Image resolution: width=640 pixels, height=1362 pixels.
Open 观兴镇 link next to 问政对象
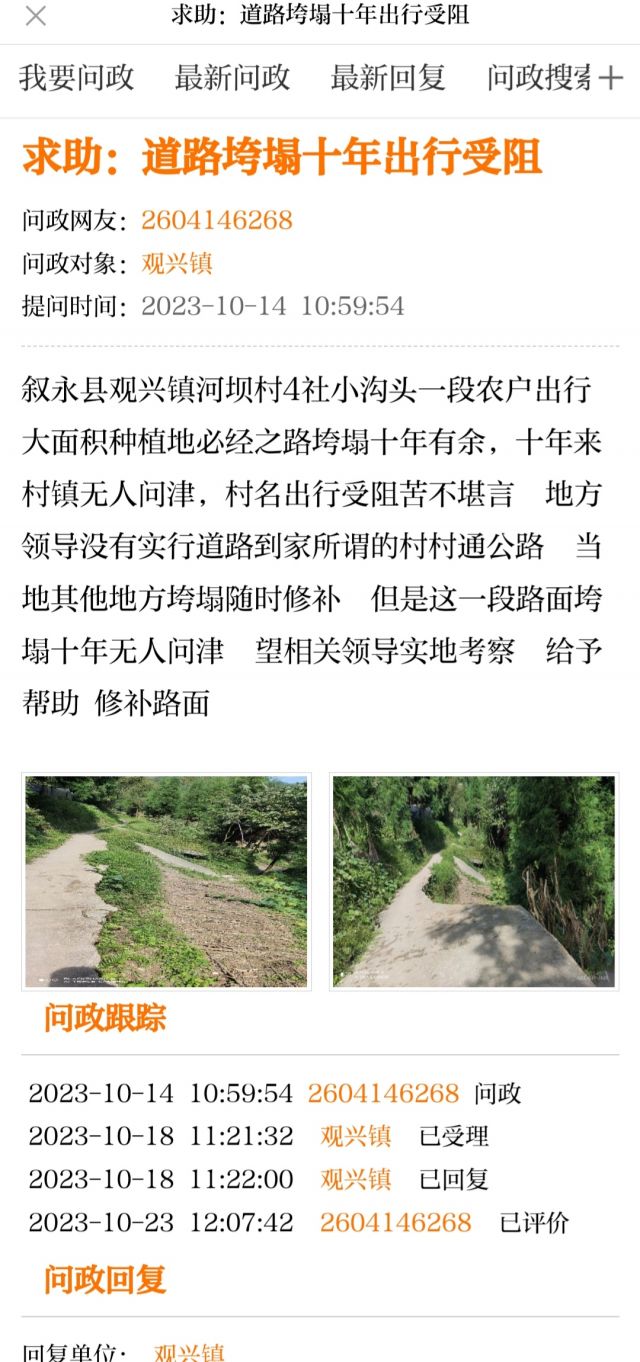click(177, 263)
